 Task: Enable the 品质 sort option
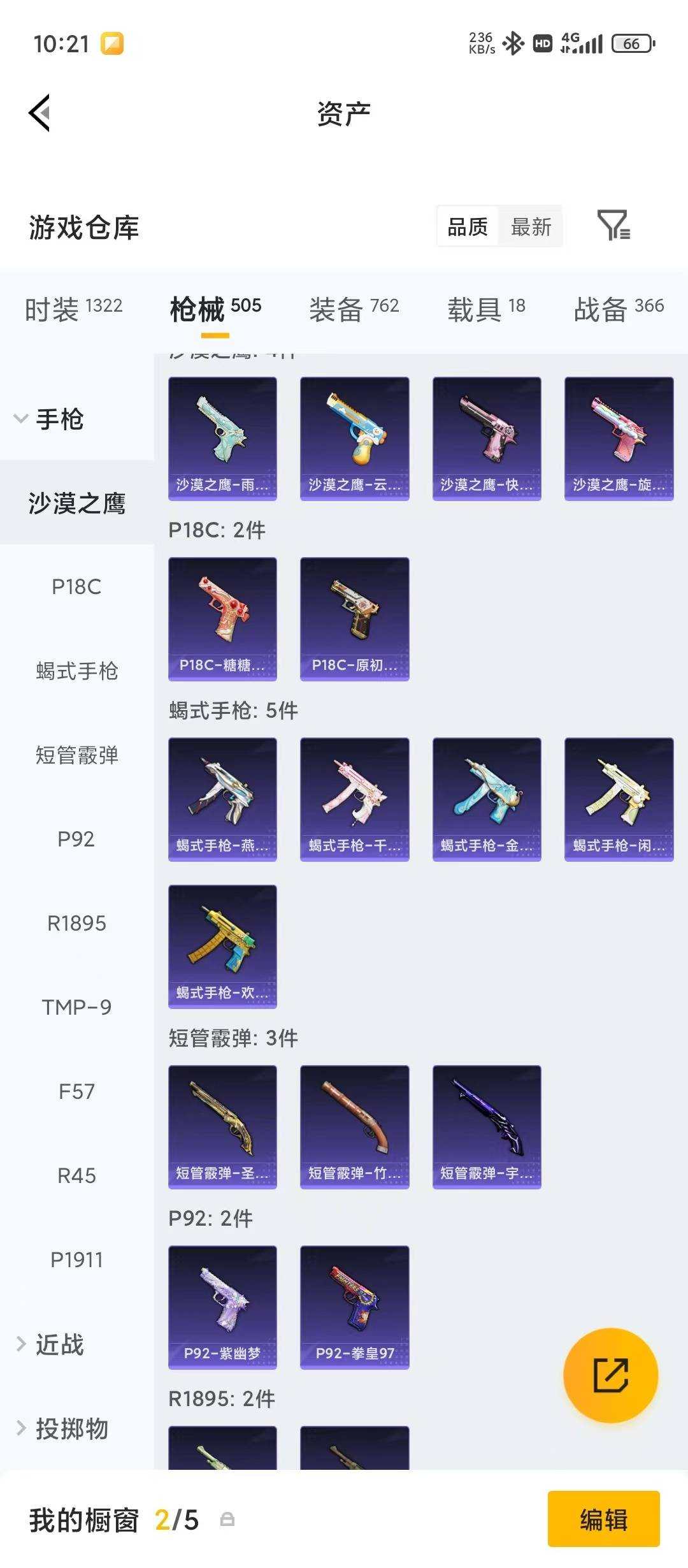point(468,228)
